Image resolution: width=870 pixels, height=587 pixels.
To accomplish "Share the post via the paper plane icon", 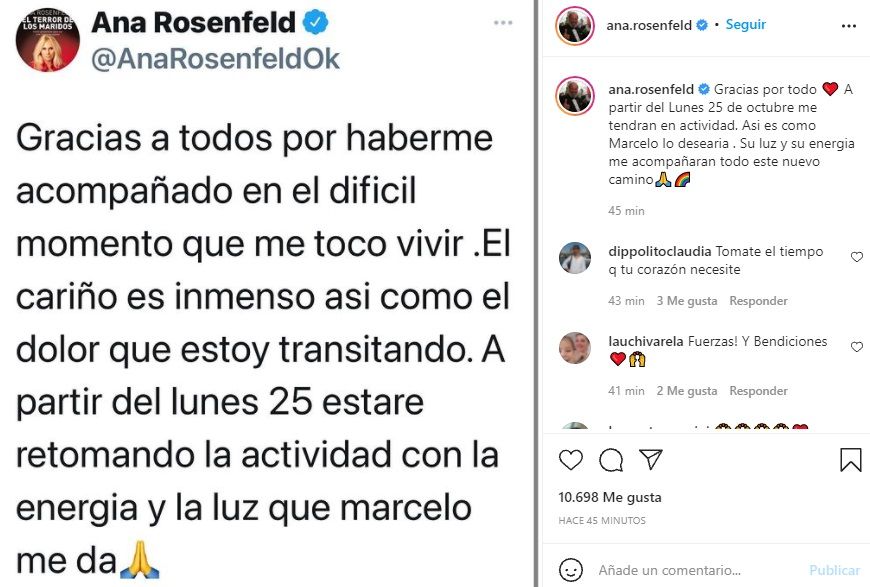I will [x=650, y=459].
